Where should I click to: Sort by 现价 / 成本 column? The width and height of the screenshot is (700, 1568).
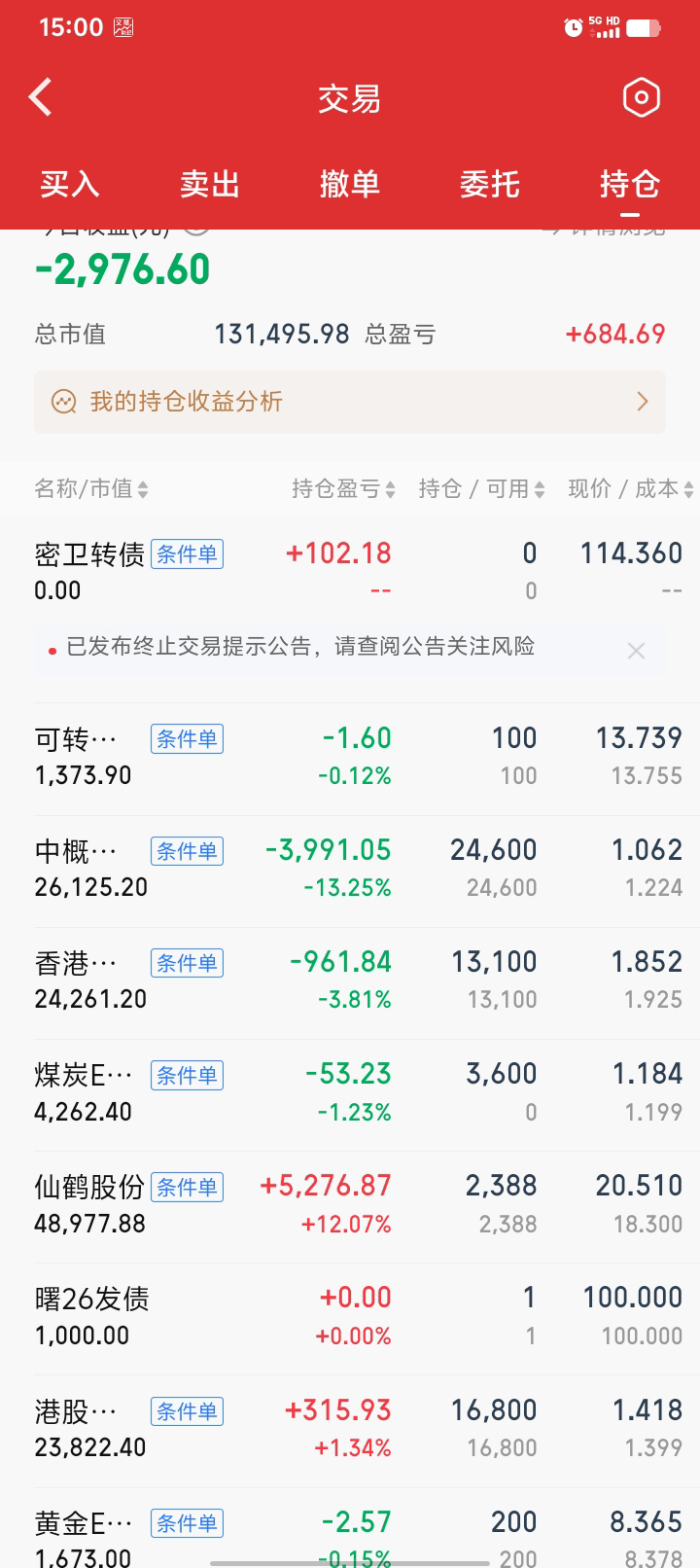coord(630,488)
